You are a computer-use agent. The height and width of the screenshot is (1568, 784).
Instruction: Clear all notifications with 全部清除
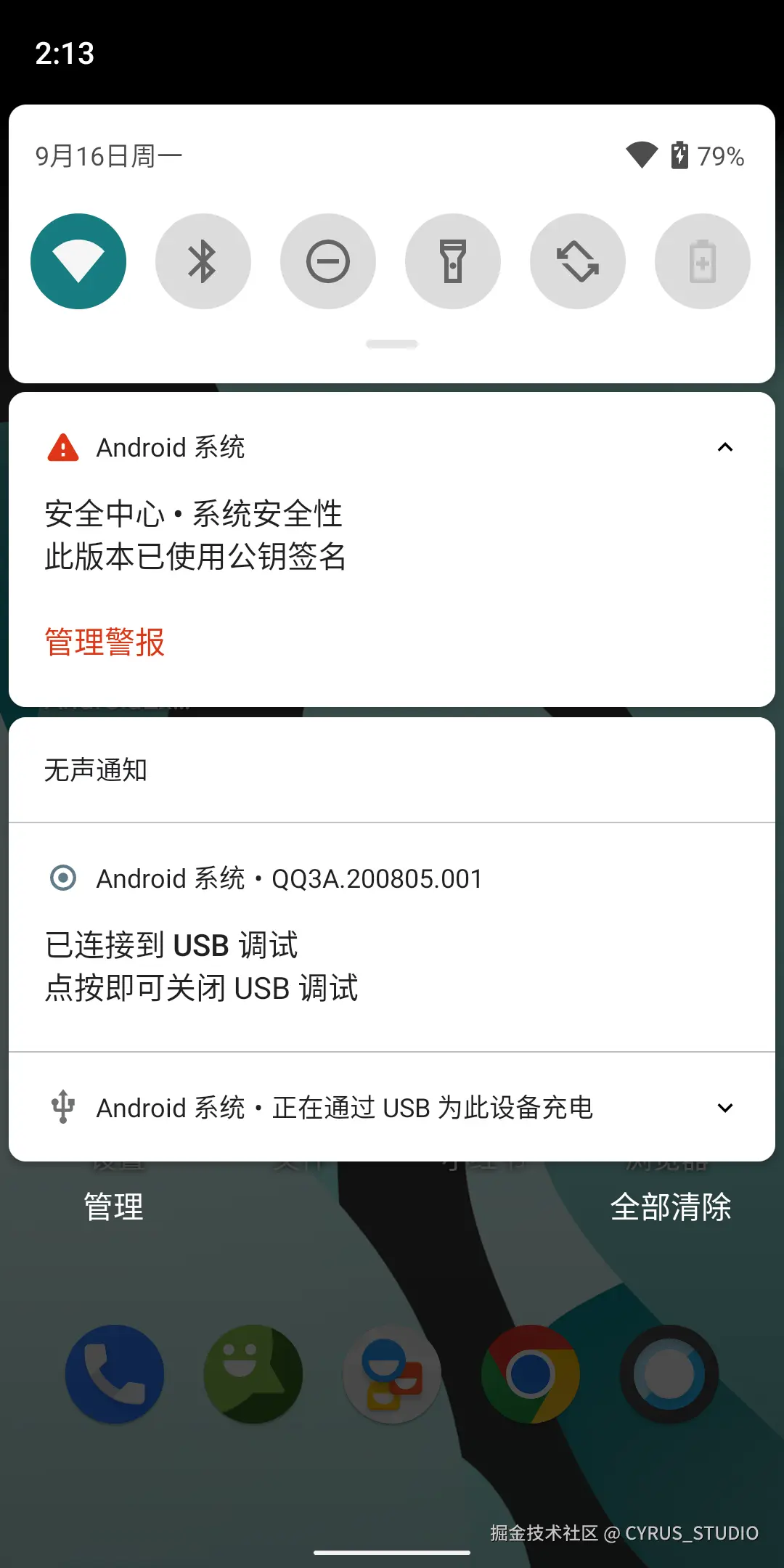pos(671,1207)
